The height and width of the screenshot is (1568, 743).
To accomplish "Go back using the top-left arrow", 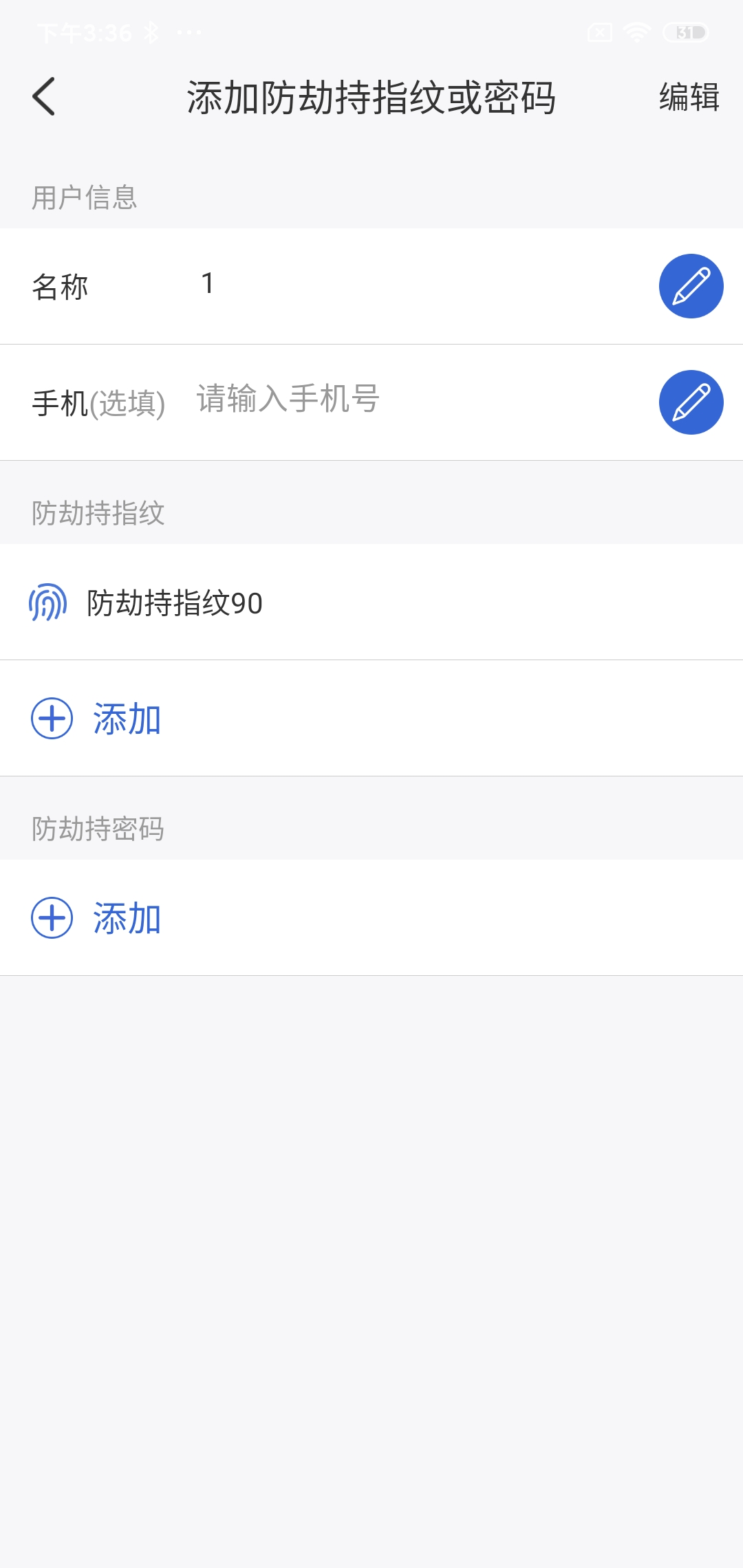I will tap(43, 96).
